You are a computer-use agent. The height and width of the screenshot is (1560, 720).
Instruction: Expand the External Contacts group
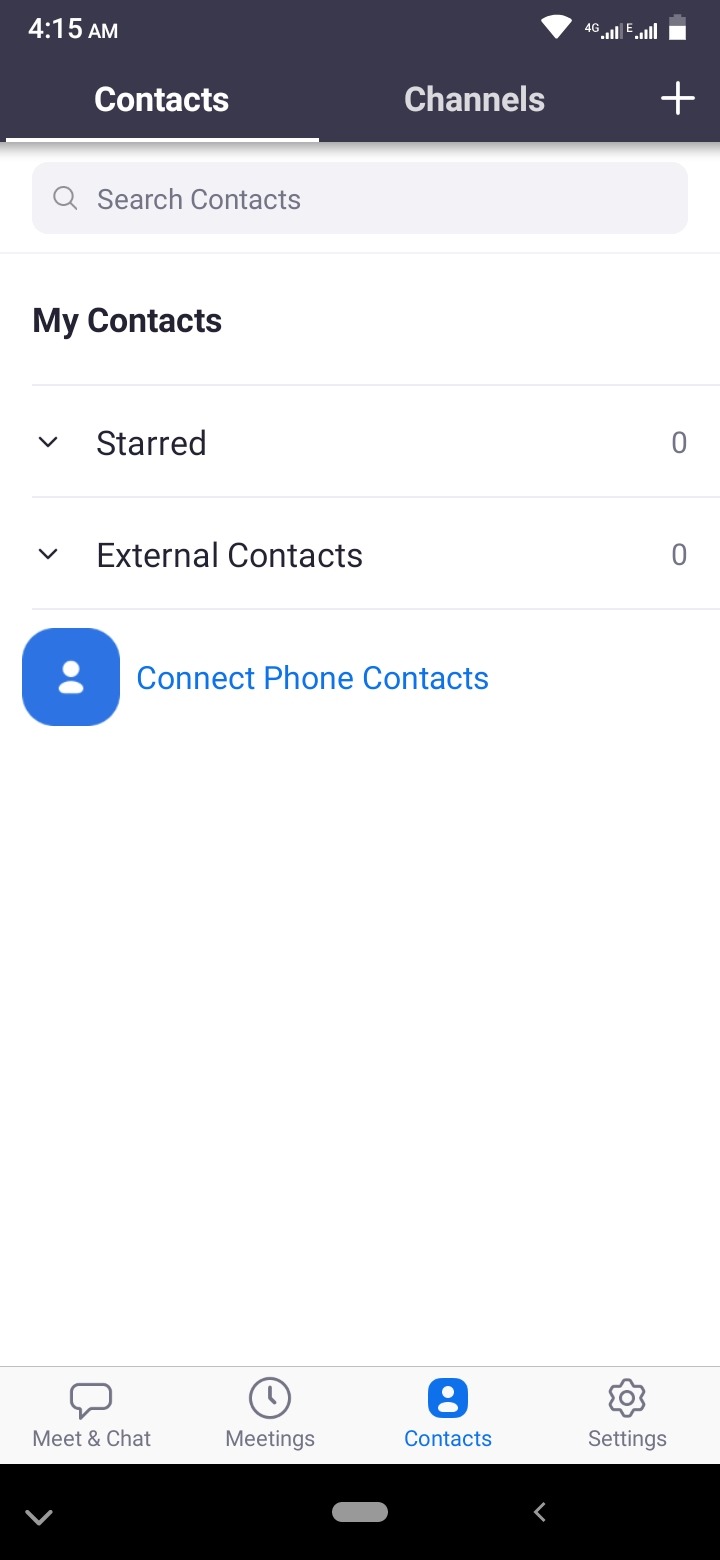[228, 555]
